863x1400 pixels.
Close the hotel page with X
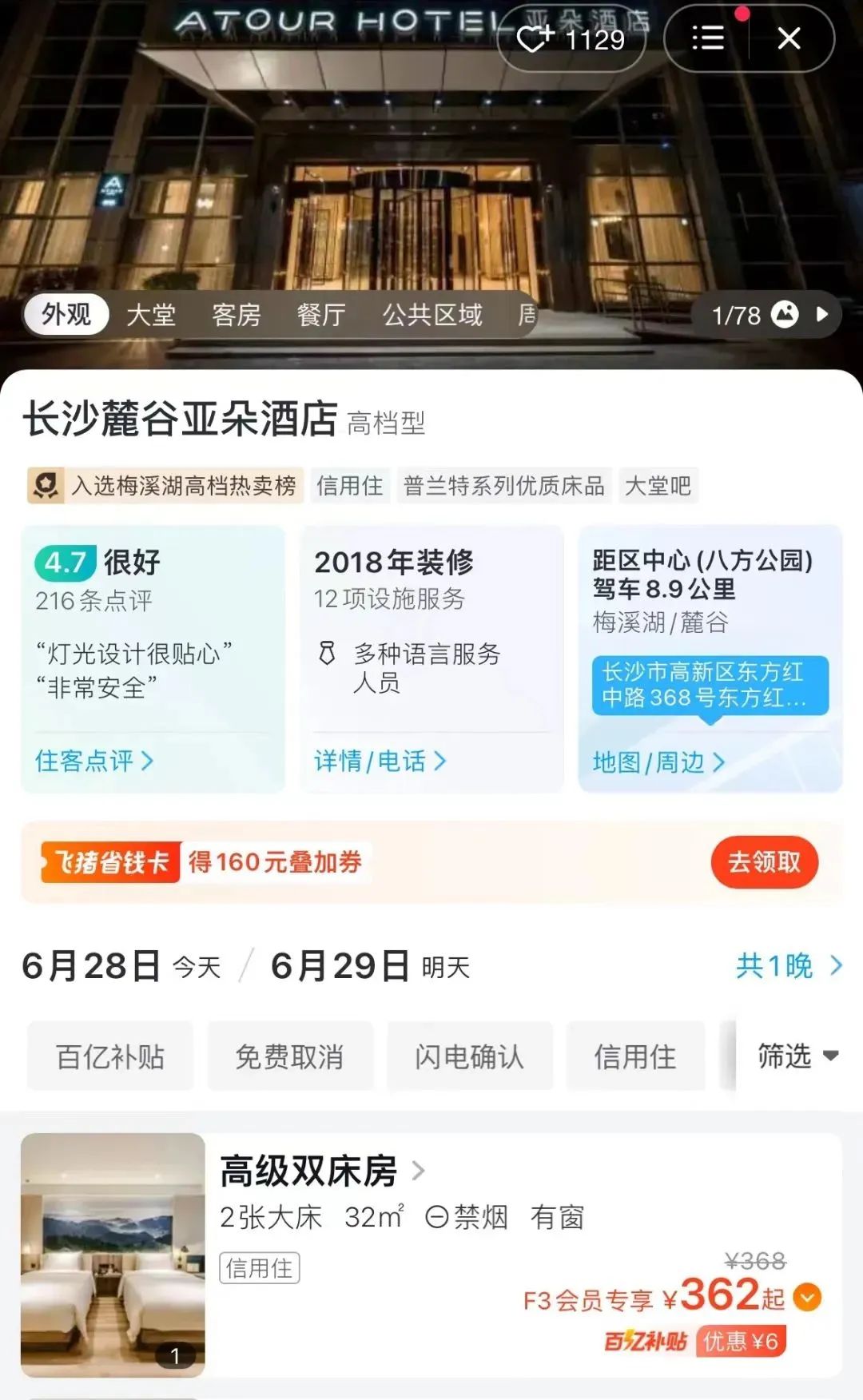click(x=789, y=38)
